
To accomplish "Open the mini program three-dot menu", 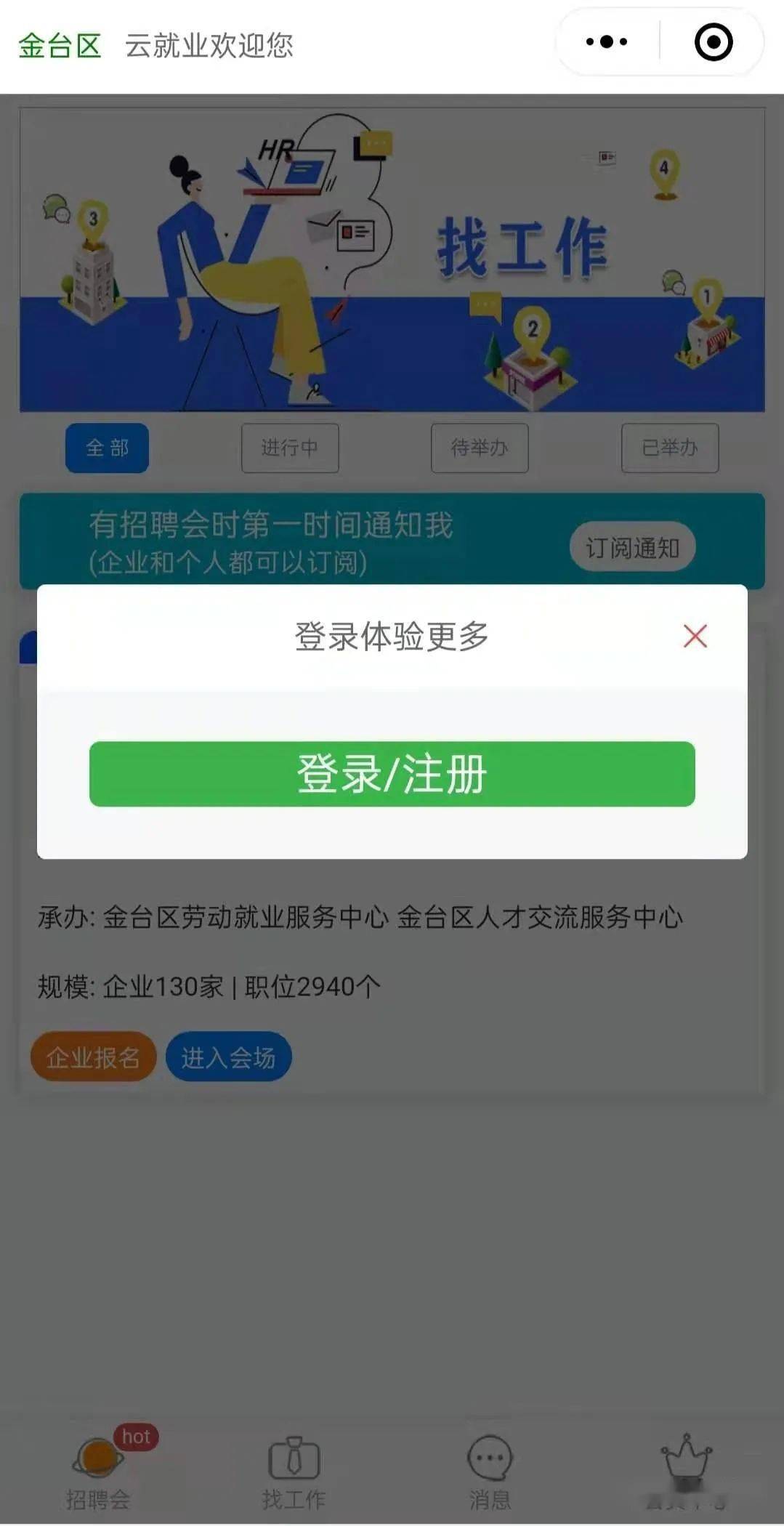I will tap(607, 42).
